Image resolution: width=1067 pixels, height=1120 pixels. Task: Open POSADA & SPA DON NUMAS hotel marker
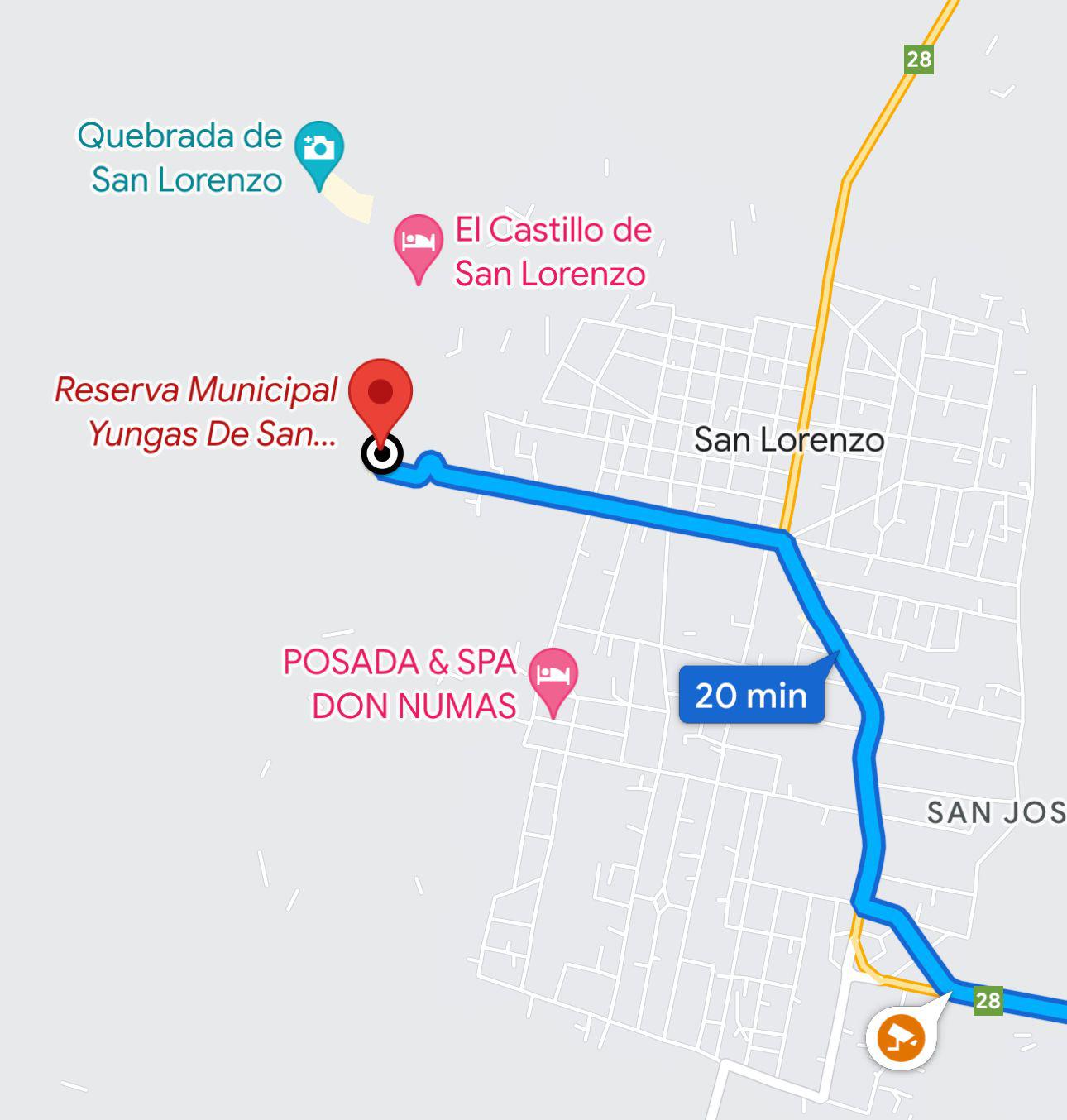[x=553, y=675]
